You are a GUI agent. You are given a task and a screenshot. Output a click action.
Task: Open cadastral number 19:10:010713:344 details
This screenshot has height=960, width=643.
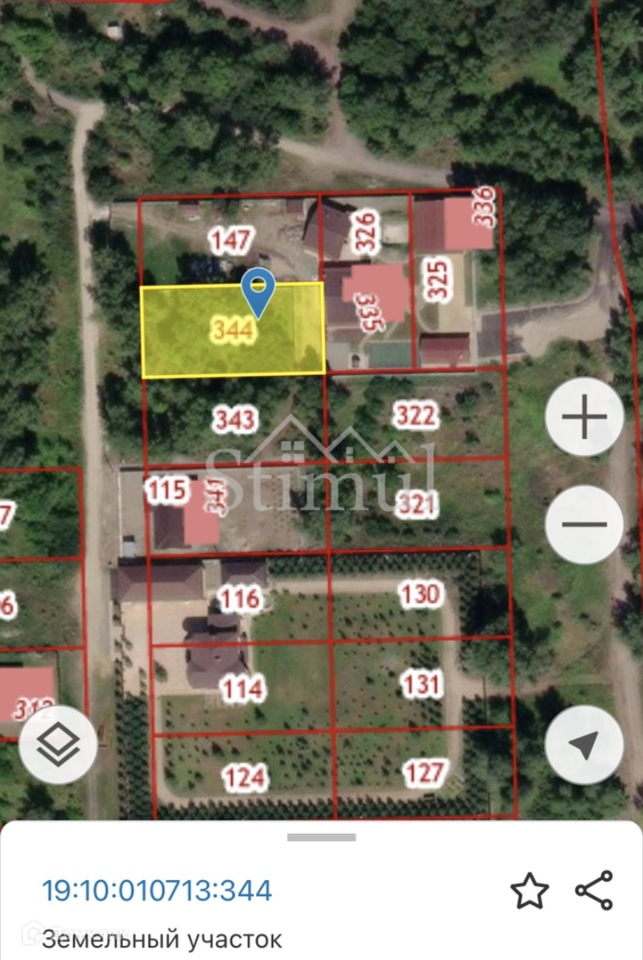157,890
